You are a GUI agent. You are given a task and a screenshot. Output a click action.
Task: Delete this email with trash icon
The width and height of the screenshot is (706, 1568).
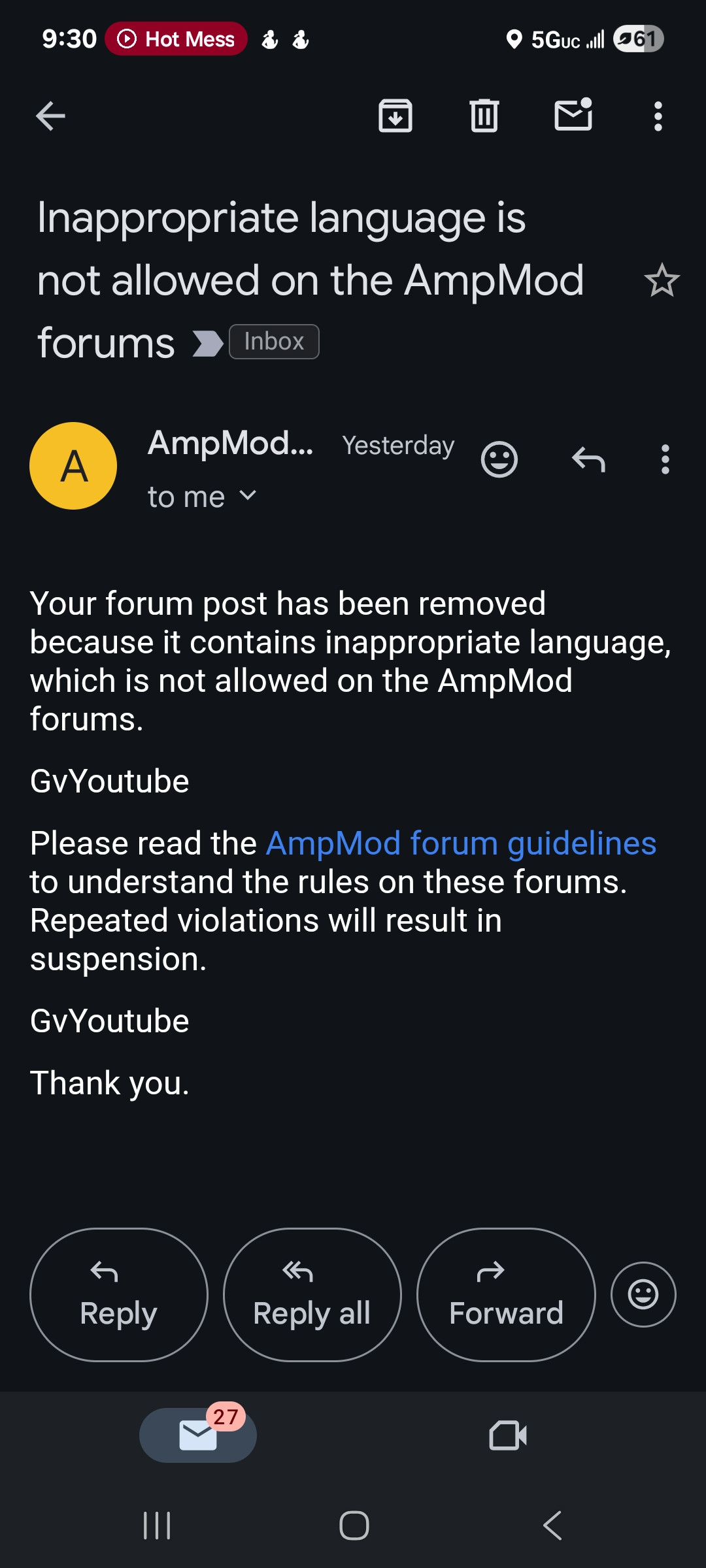click(484, 116)
